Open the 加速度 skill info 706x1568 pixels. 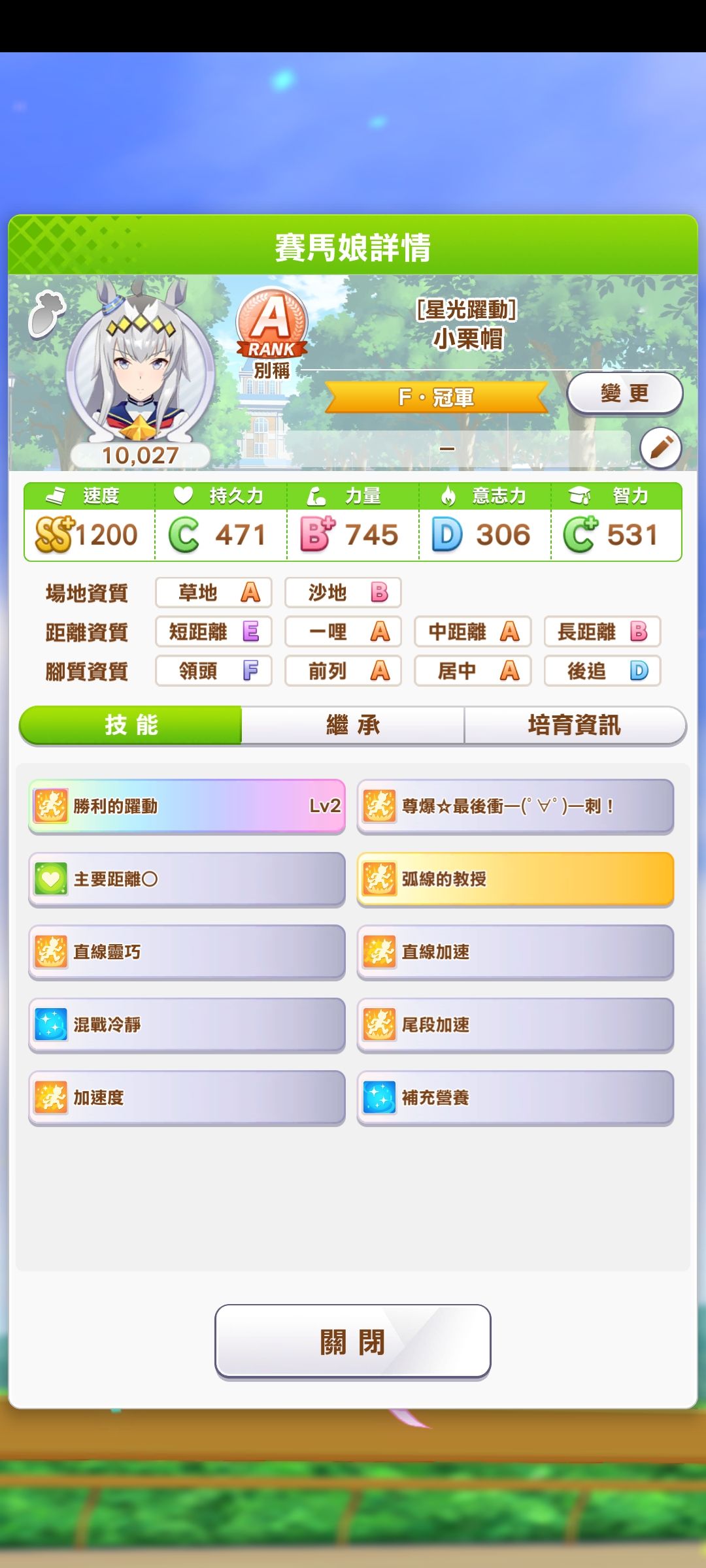coord(187,1098)
